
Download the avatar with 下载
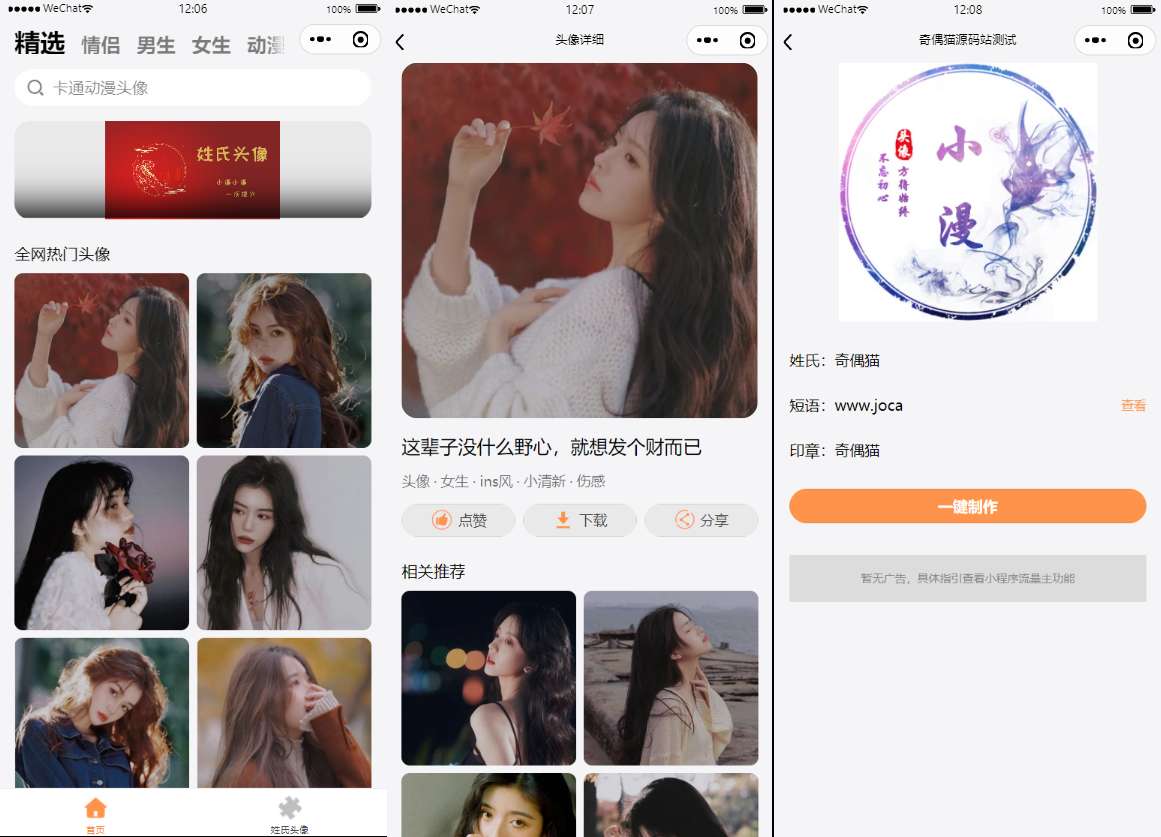(580, 520)
